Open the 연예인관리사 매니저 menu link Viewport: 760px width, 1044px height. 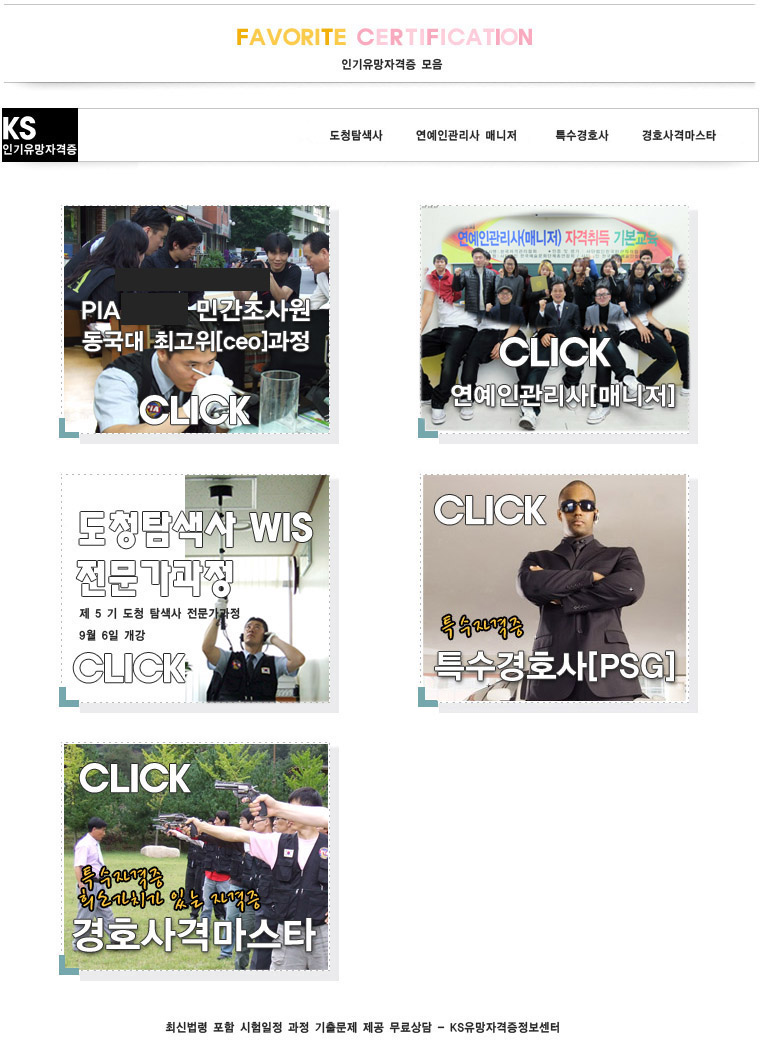coord(466,135)
